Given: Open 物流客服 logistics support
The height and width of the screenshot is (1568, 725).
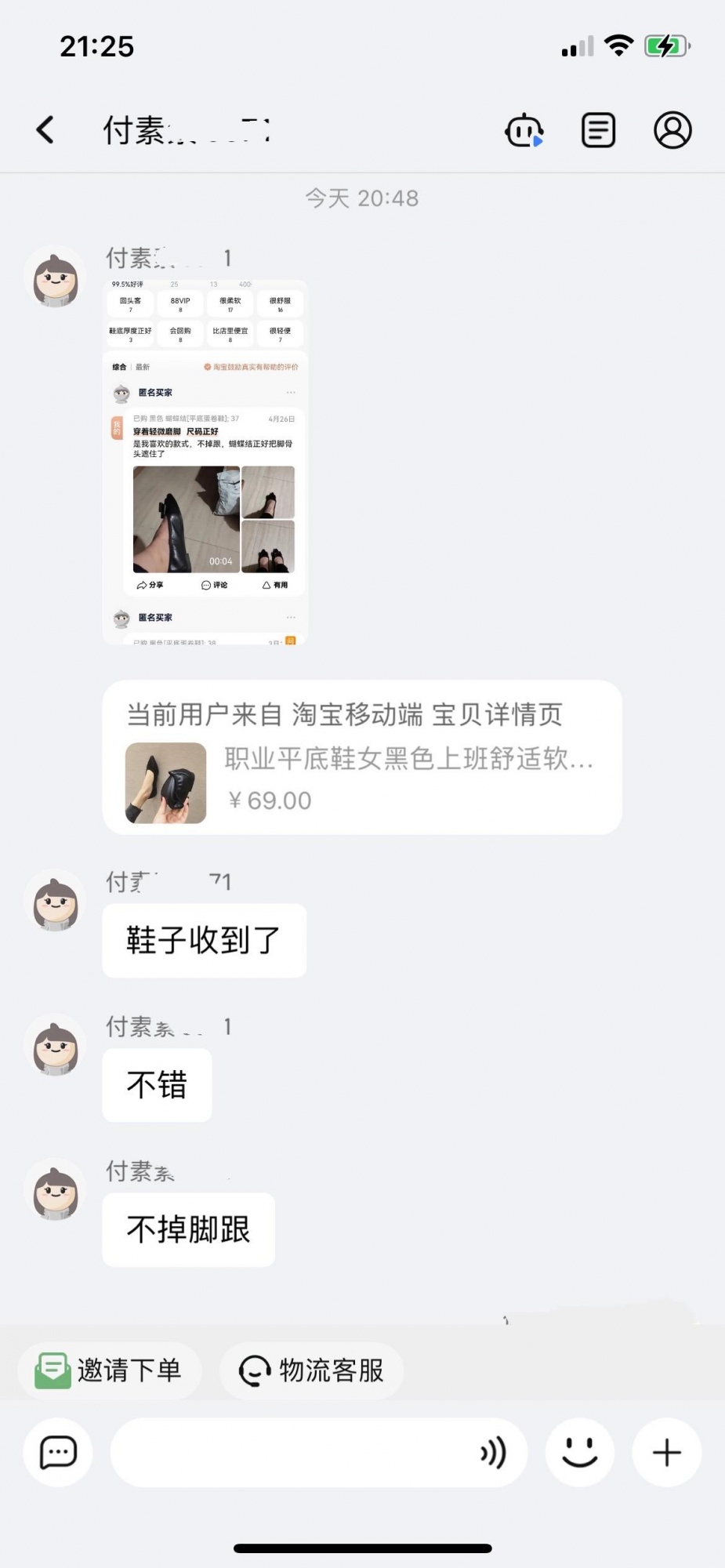Looking at the screenshot, I should tap(311, 1370).
